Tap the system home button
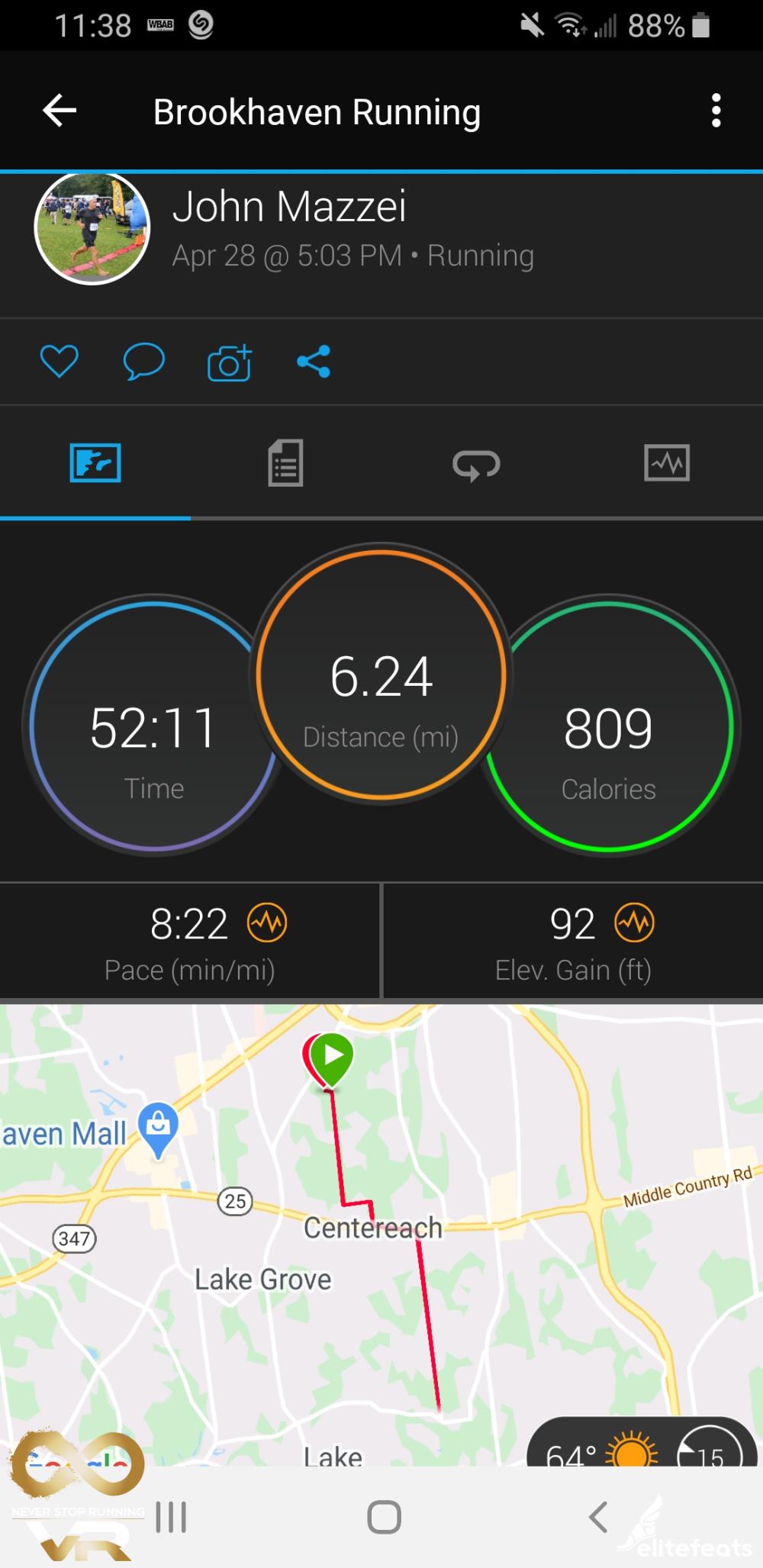 point(384,1517)
